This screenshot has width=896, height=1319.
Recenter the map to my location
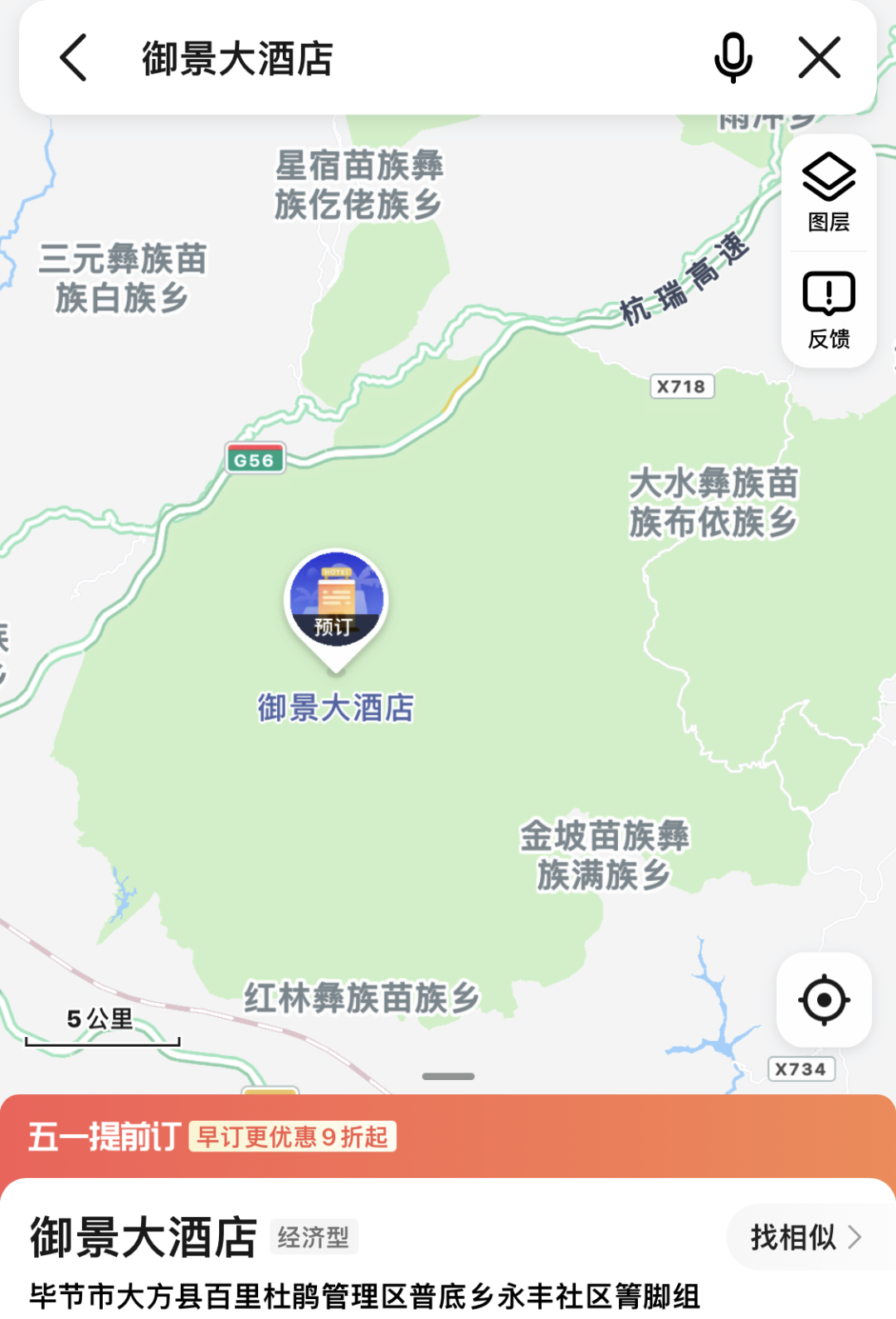point(824,1000)
